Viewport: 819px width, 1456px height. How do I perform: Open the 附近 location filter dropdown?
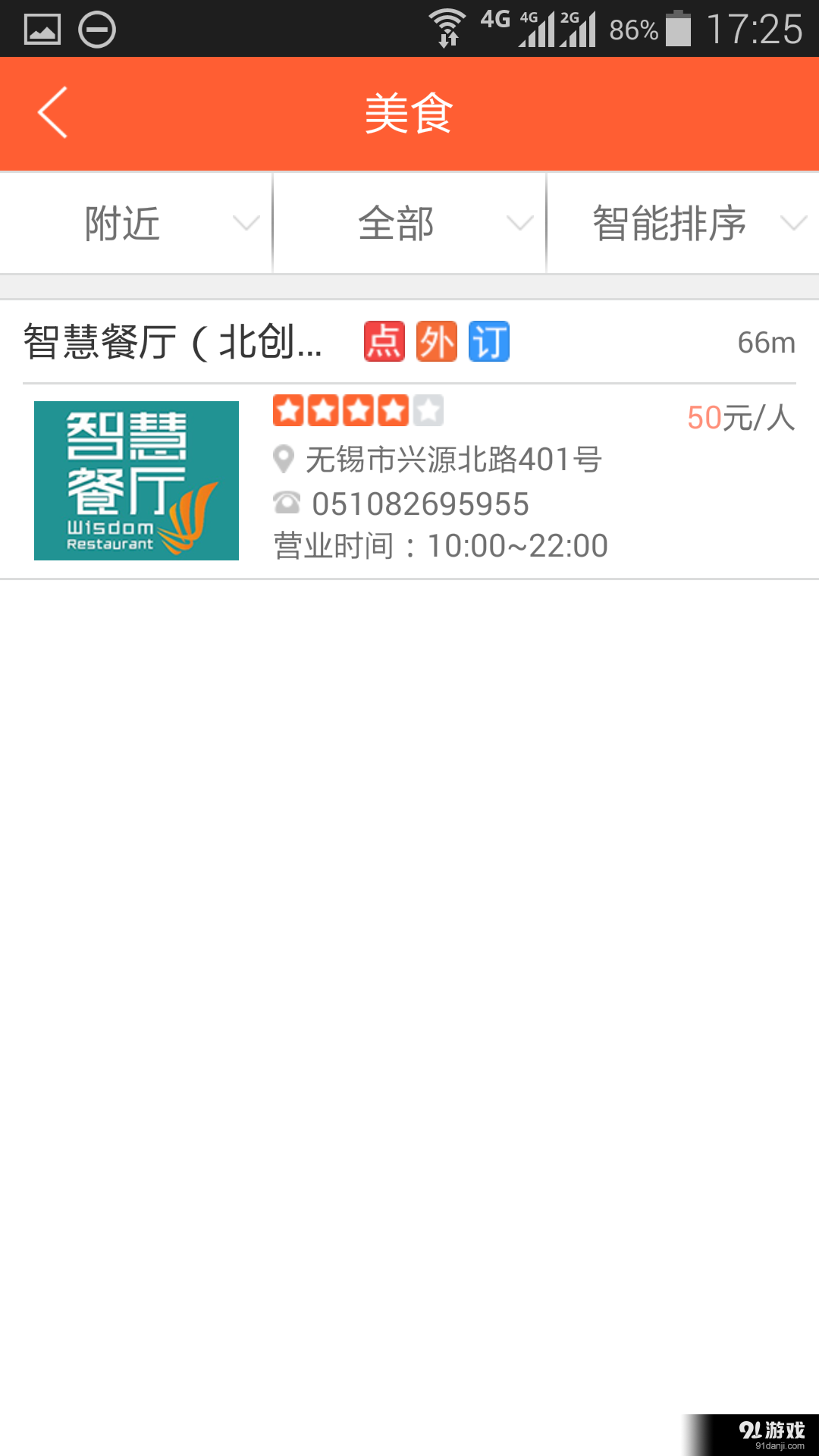click(135, 221)
